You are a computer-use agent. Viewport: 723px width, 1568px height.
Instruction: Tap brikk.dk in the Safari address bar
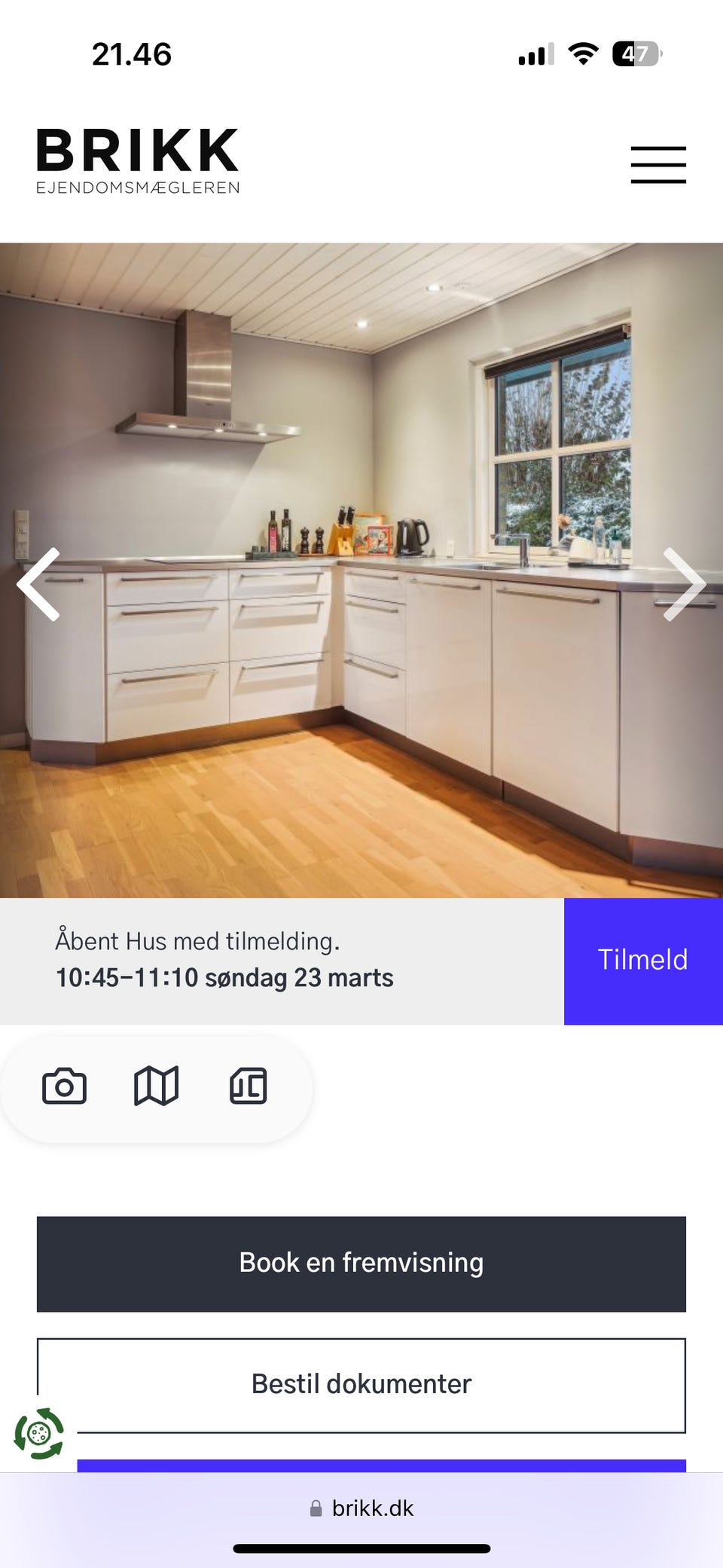click(374, 1508)
